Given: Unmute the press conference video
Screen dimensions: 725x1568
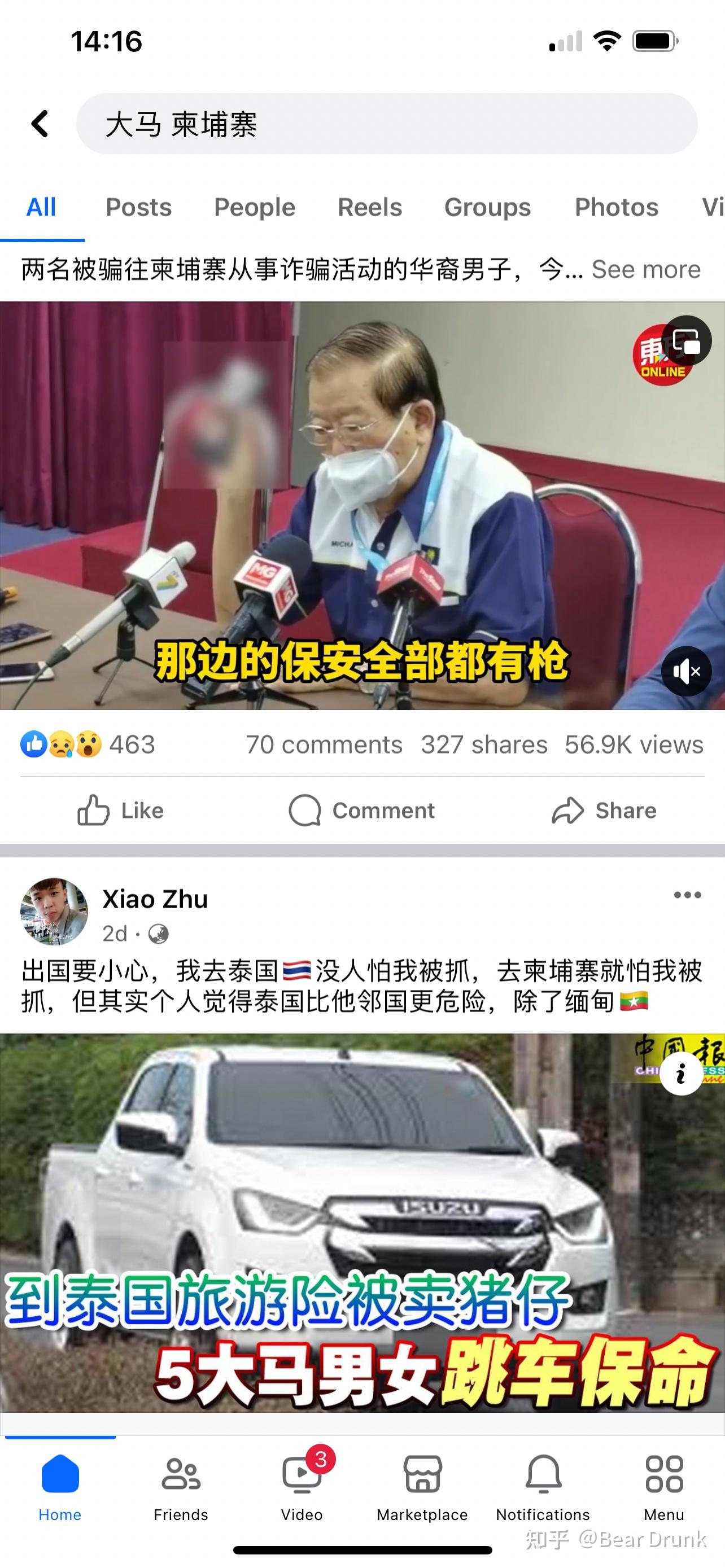Looking at the screenshot, I should [686, 671].
